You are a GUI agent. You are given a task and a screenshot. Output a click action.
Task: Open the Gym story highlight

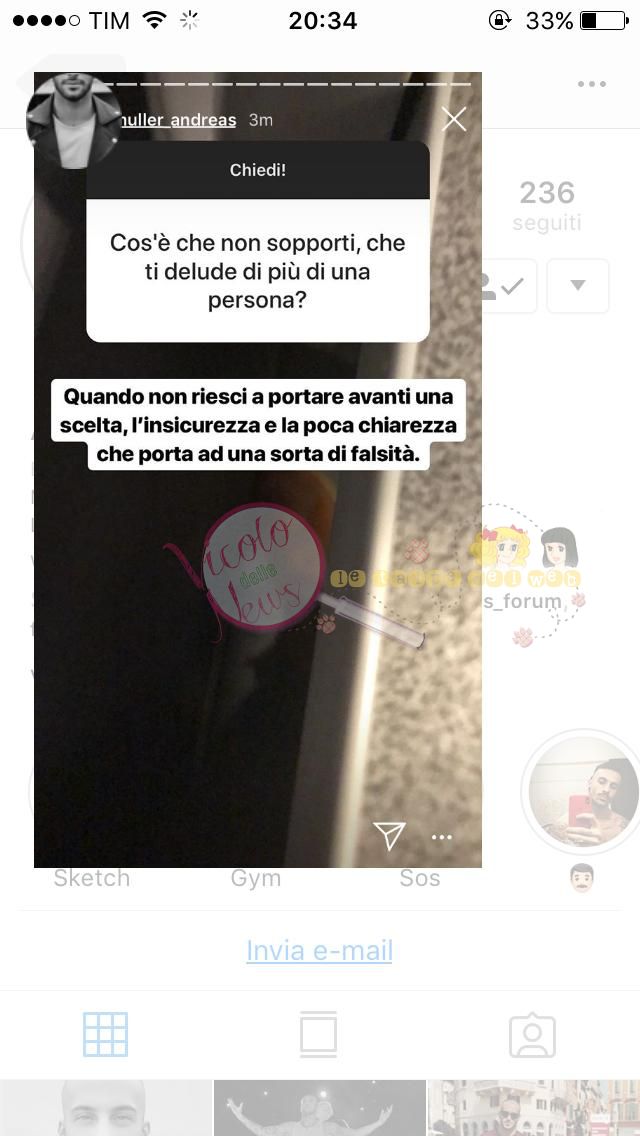tap(255, 878)
